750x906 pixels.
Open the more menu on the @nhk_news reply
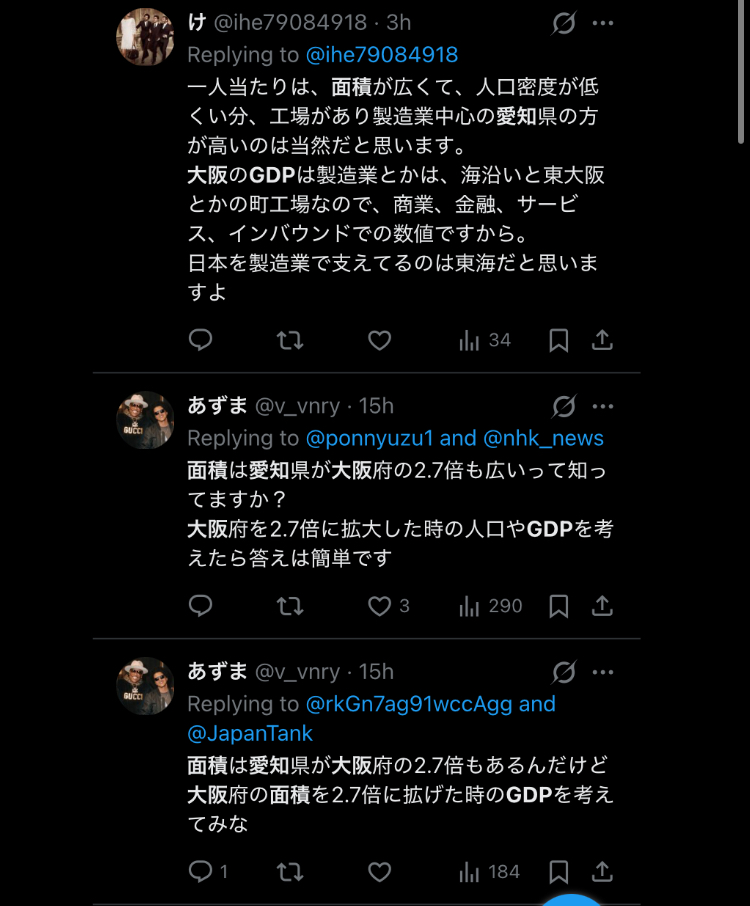[x=602, y=406]
